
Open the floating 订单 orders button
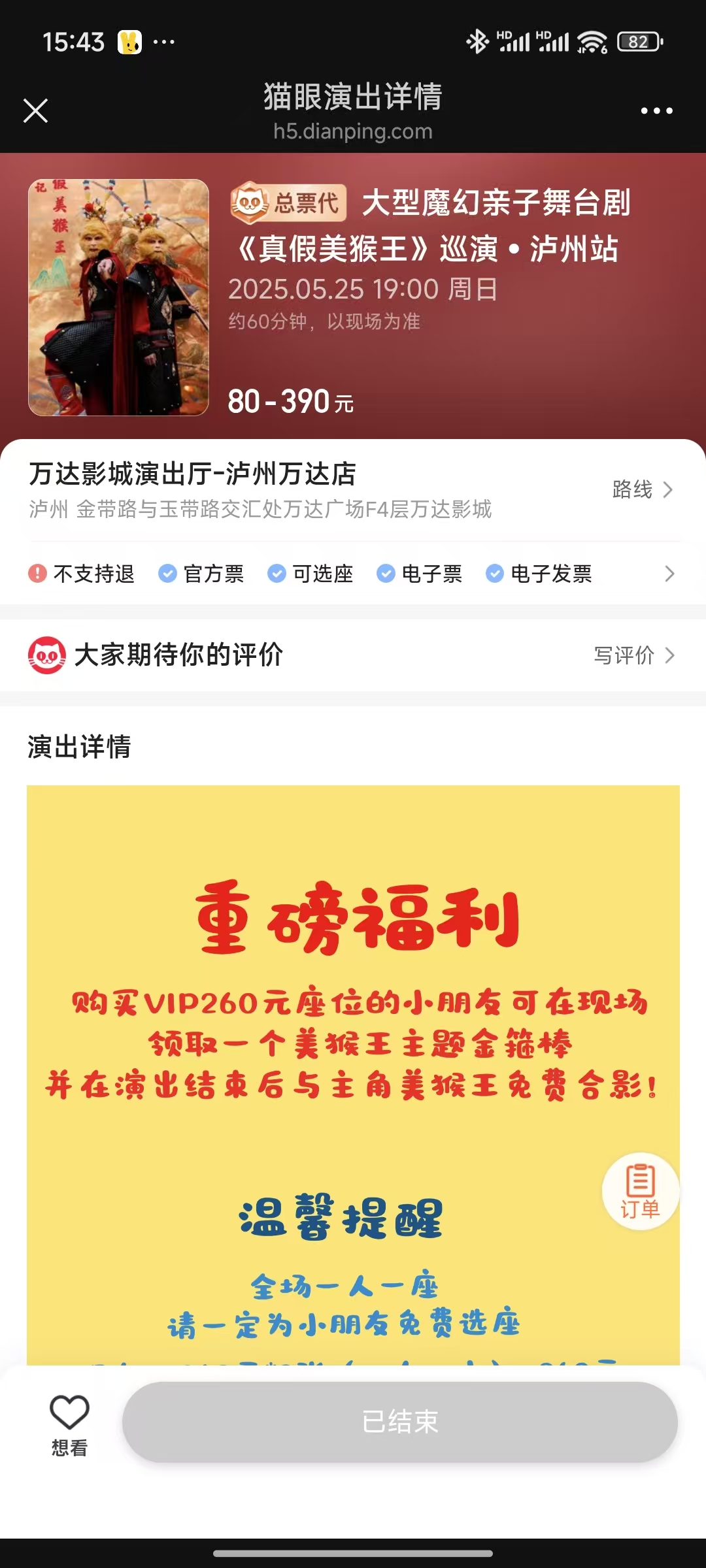640,1191
